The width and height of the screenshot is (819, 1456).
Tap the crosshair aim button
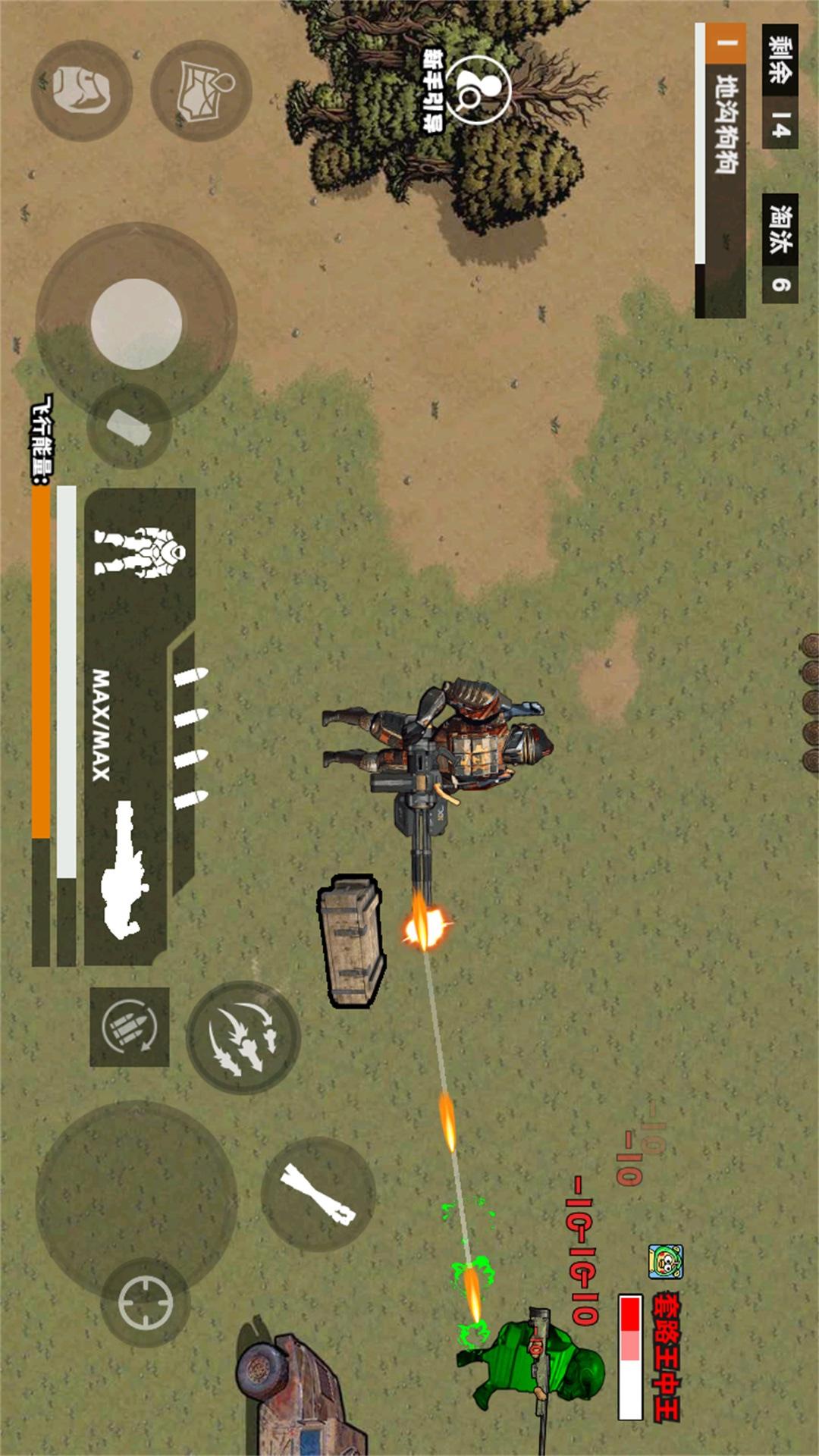coord(146,1302)
